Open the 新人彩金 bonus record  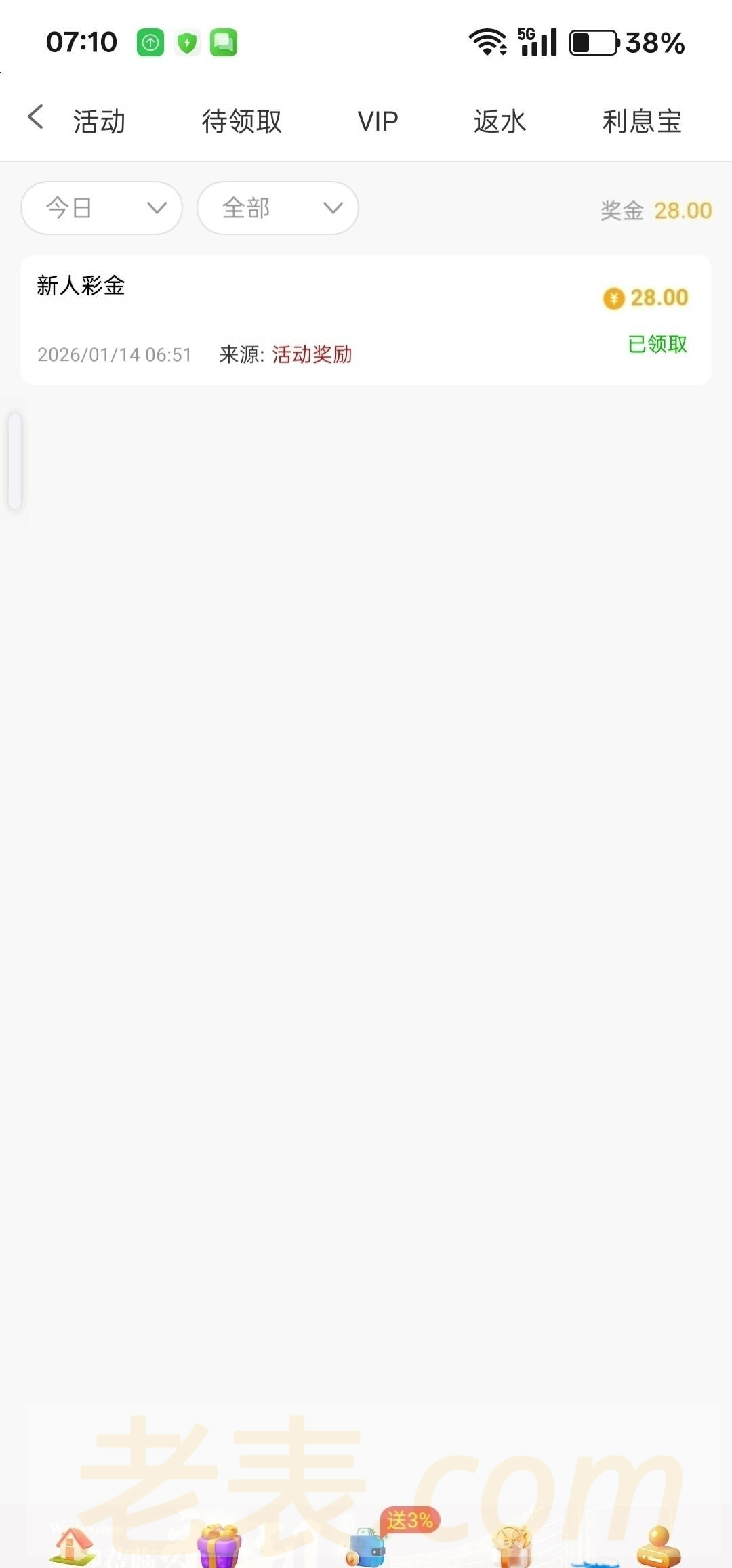point(365,320)
